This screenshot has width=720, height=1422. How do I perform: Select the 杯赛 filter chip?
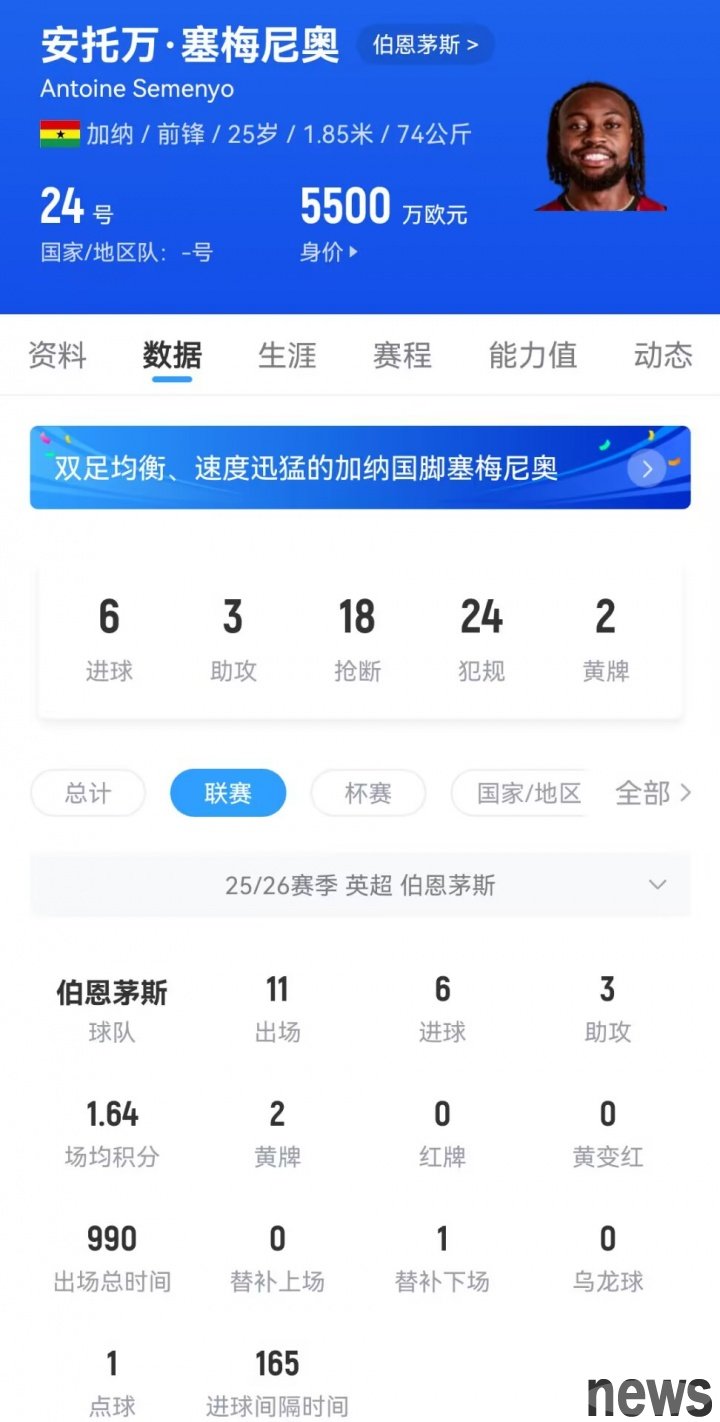click(368, 793)
